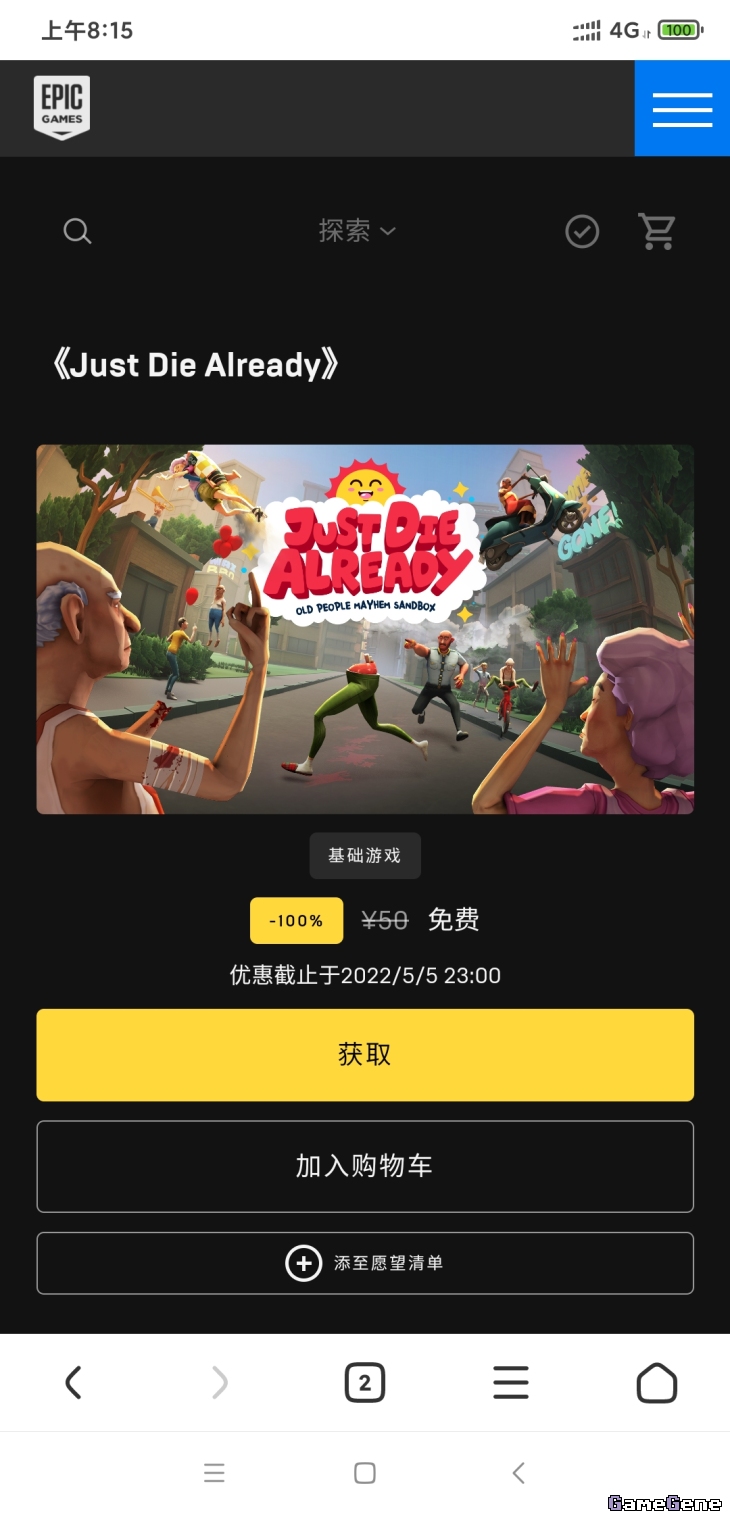Screen dimensions: 730x1519
Task: Open the store search icon
Action: (77, 232)
